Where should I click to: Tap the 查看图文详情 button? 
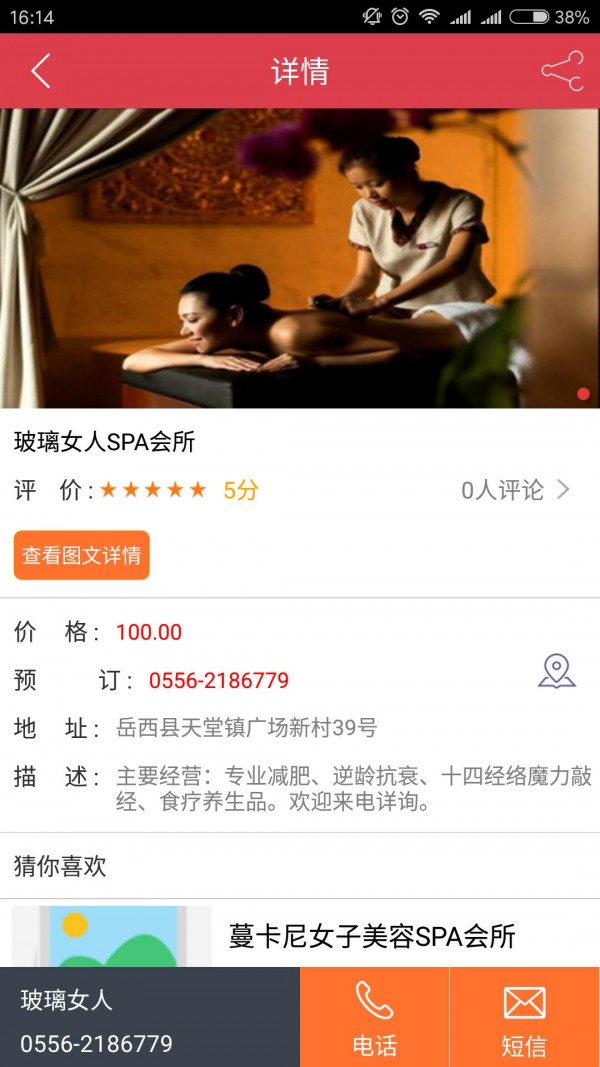(x=82, y=556)
